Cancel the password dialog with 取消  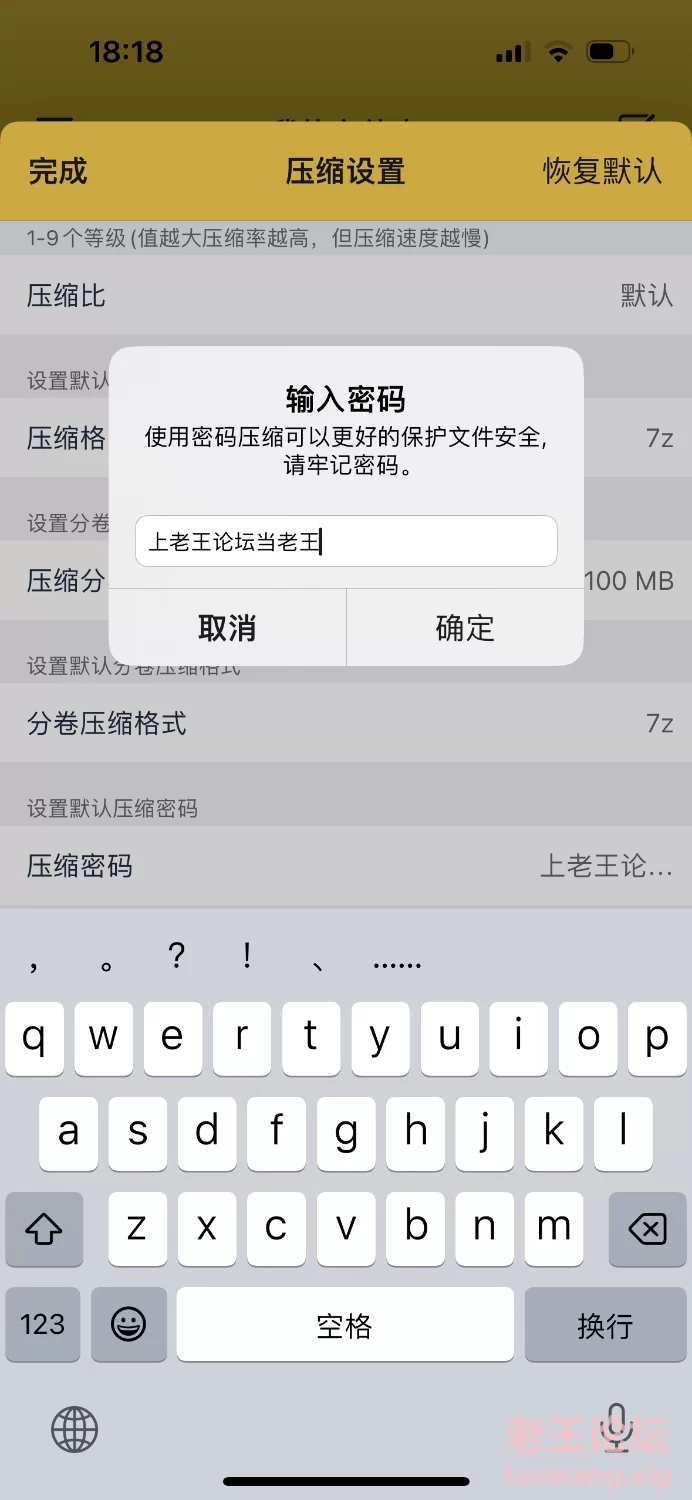click(227, 628)
